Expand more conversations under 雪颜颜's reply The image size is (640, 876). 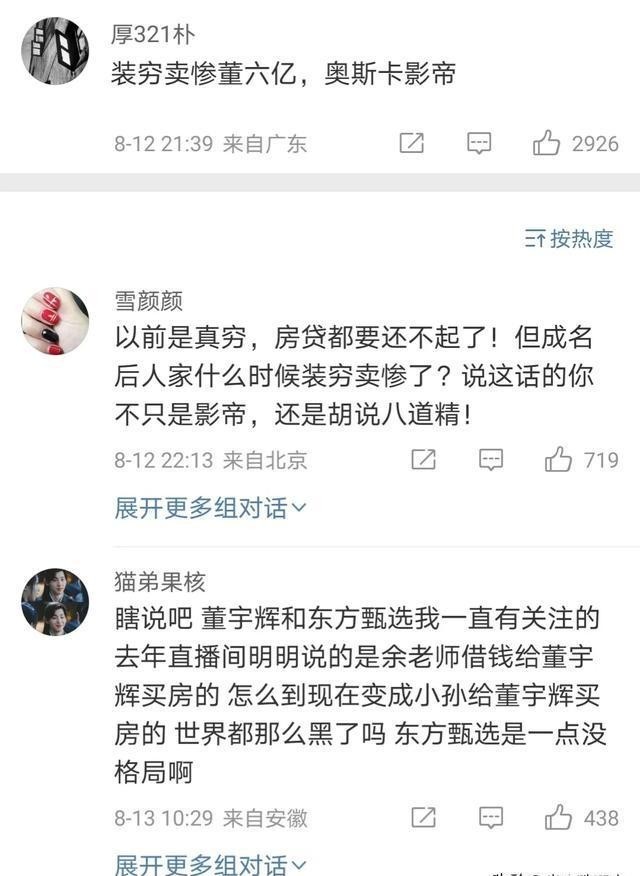coord(211,508)
